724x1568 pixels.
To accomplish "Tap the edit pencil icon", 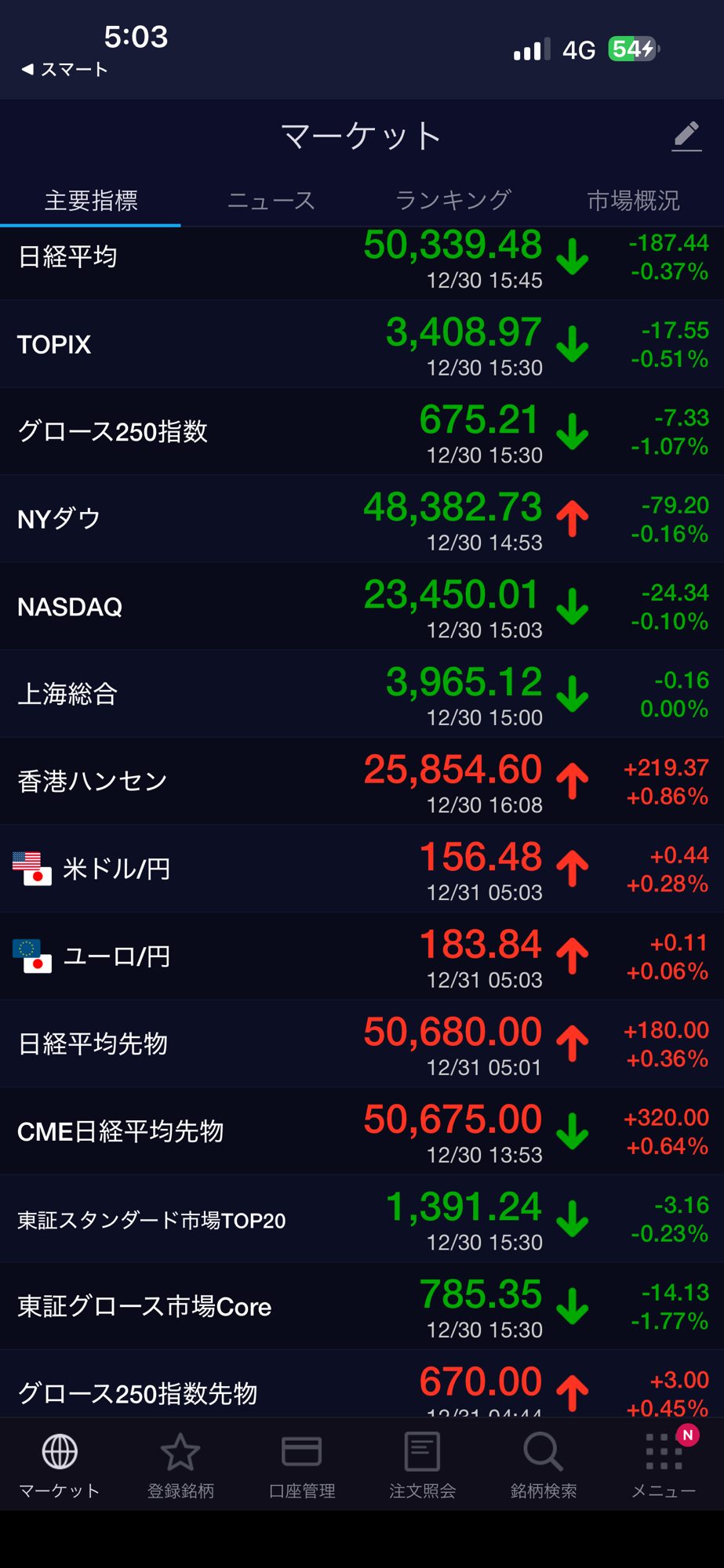I will click(686, 136).
